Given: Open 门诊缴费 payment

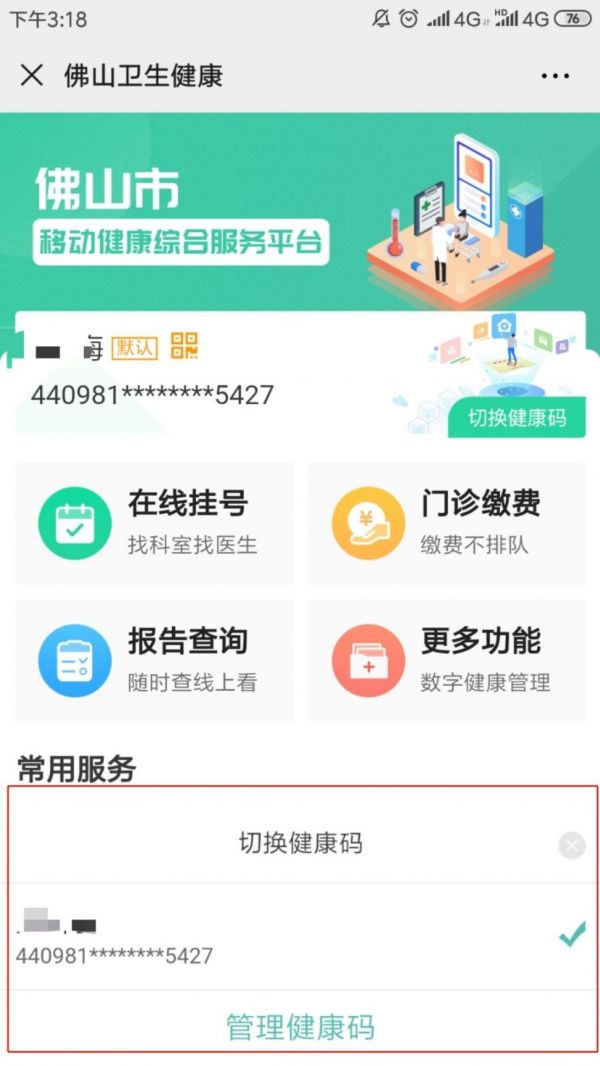Looking at the screenshot, I should (447, 523).
